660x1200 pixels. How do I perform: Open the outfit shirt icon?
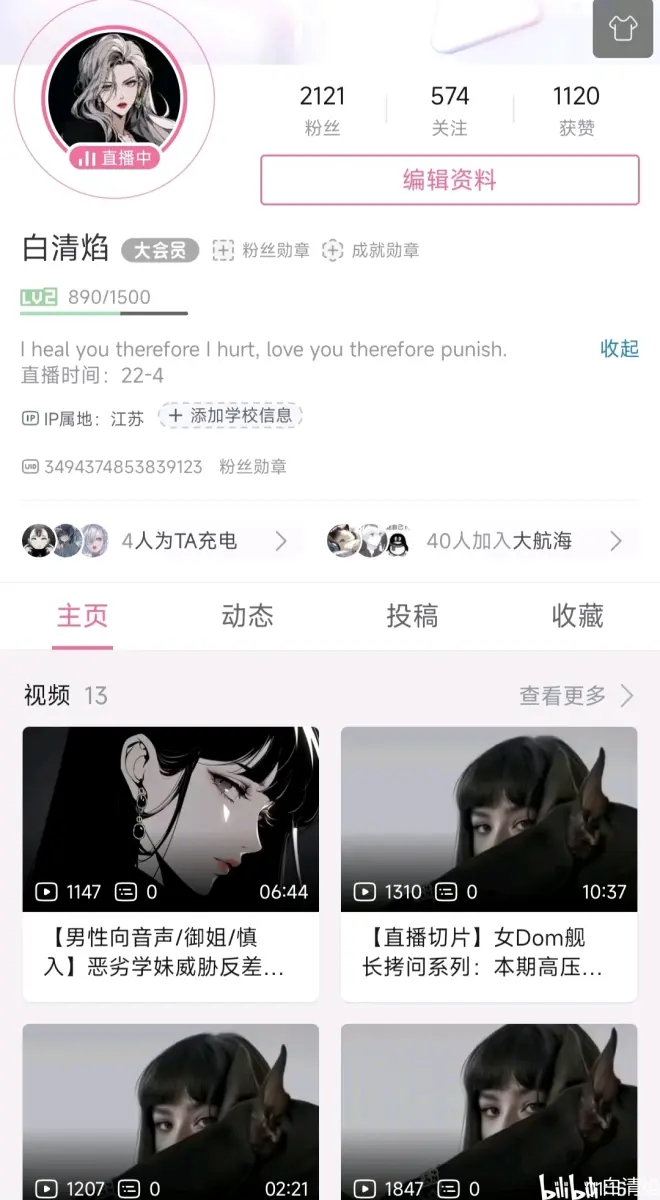click(622, 29)
